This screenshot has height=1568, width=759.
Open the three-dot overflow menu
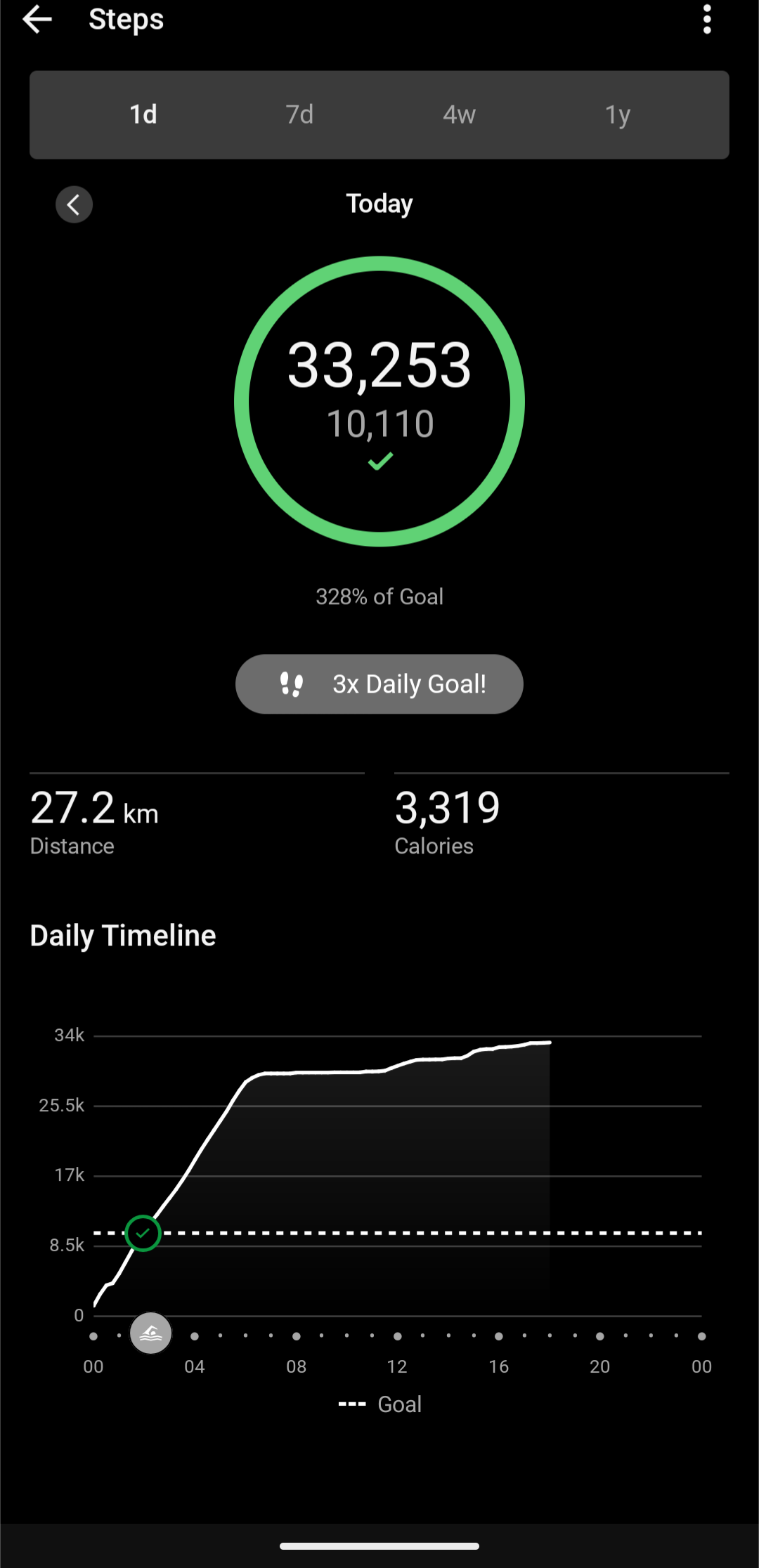pos(707,19)
